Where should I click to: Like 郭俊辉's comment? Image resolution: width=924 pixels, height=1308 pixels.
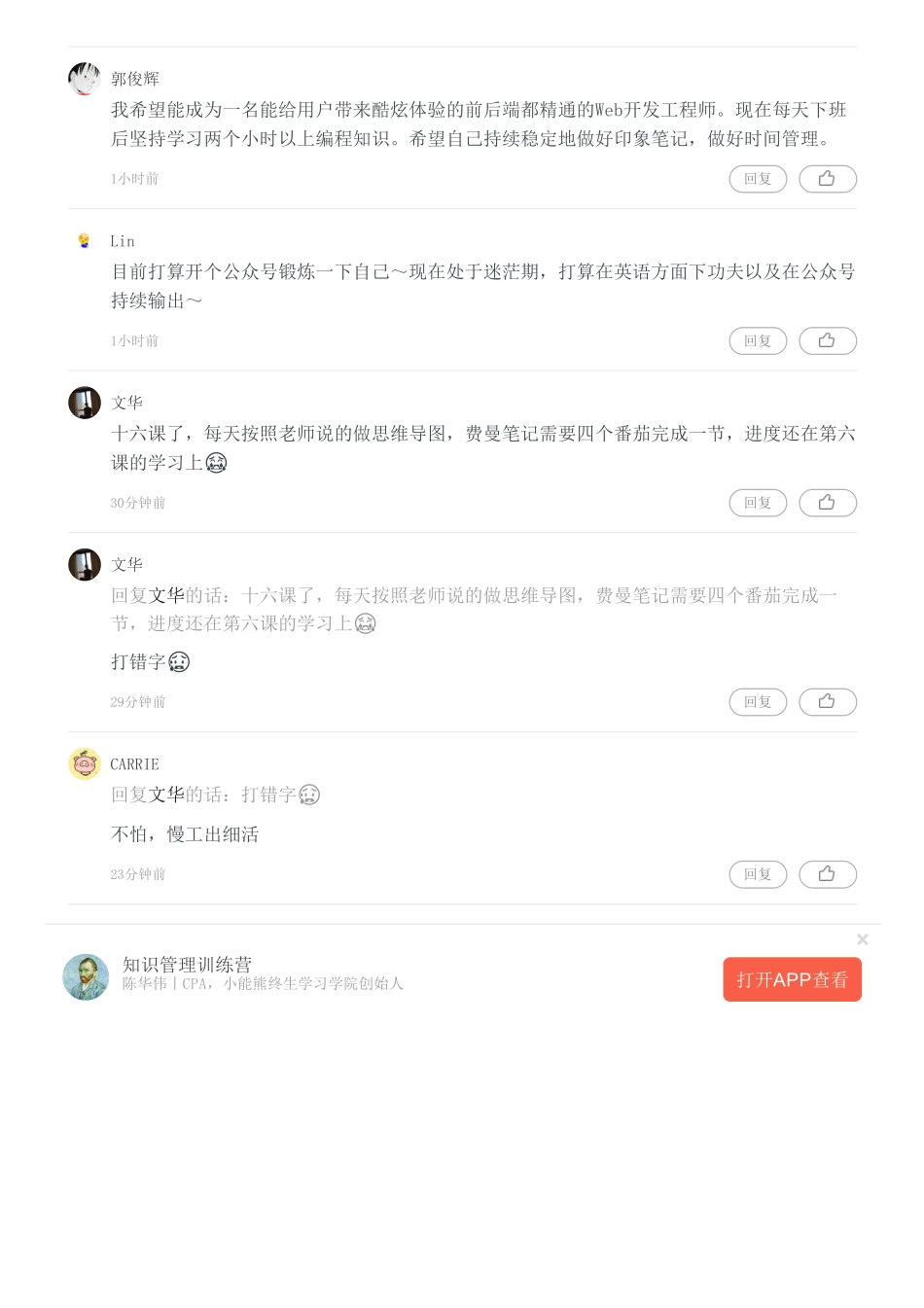tap(827, 179)
